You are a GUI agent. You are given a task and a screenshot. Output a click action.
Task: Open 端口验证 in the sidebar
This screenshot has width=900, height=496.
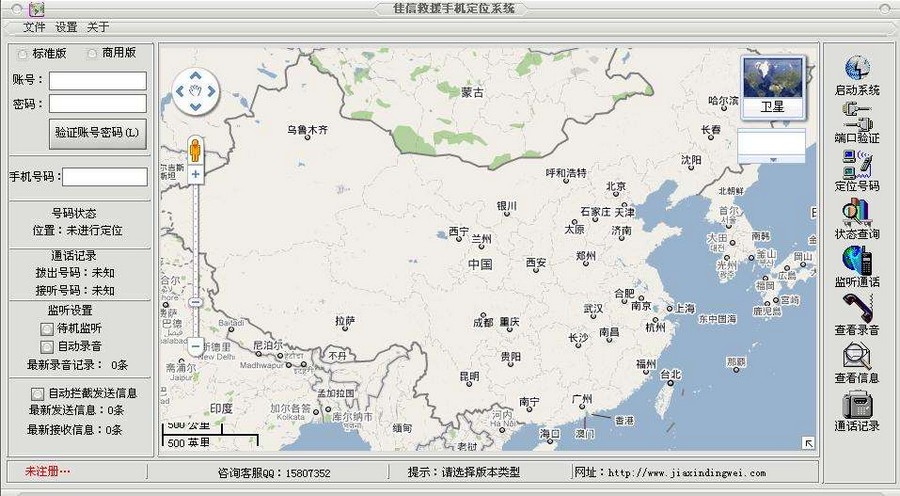point(857,122)
